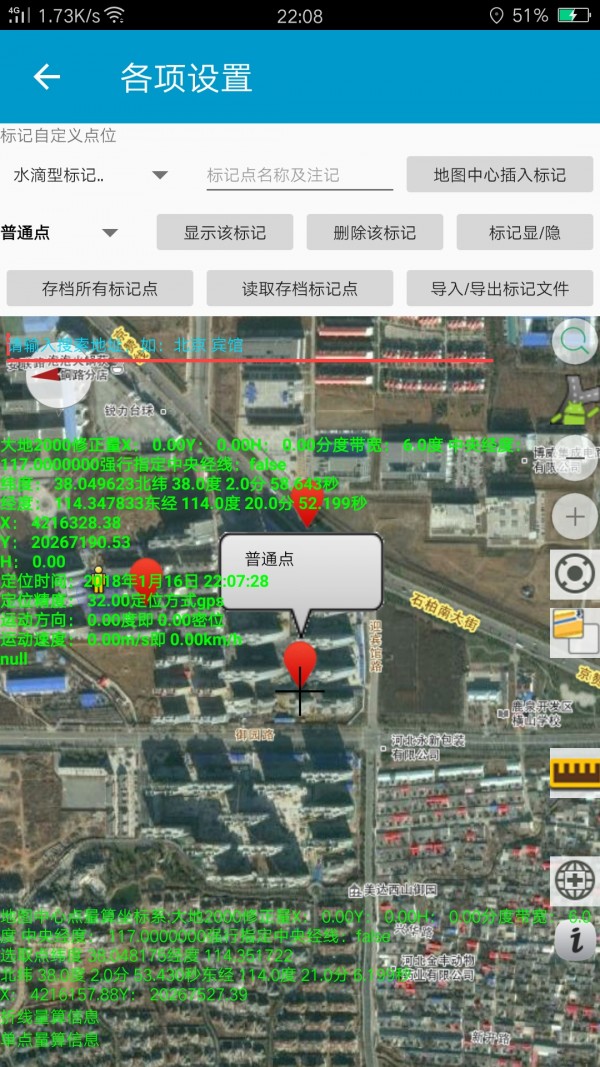
Task: Open the 水滴型标记 marker style dropdown
Action: pos(88,175)
